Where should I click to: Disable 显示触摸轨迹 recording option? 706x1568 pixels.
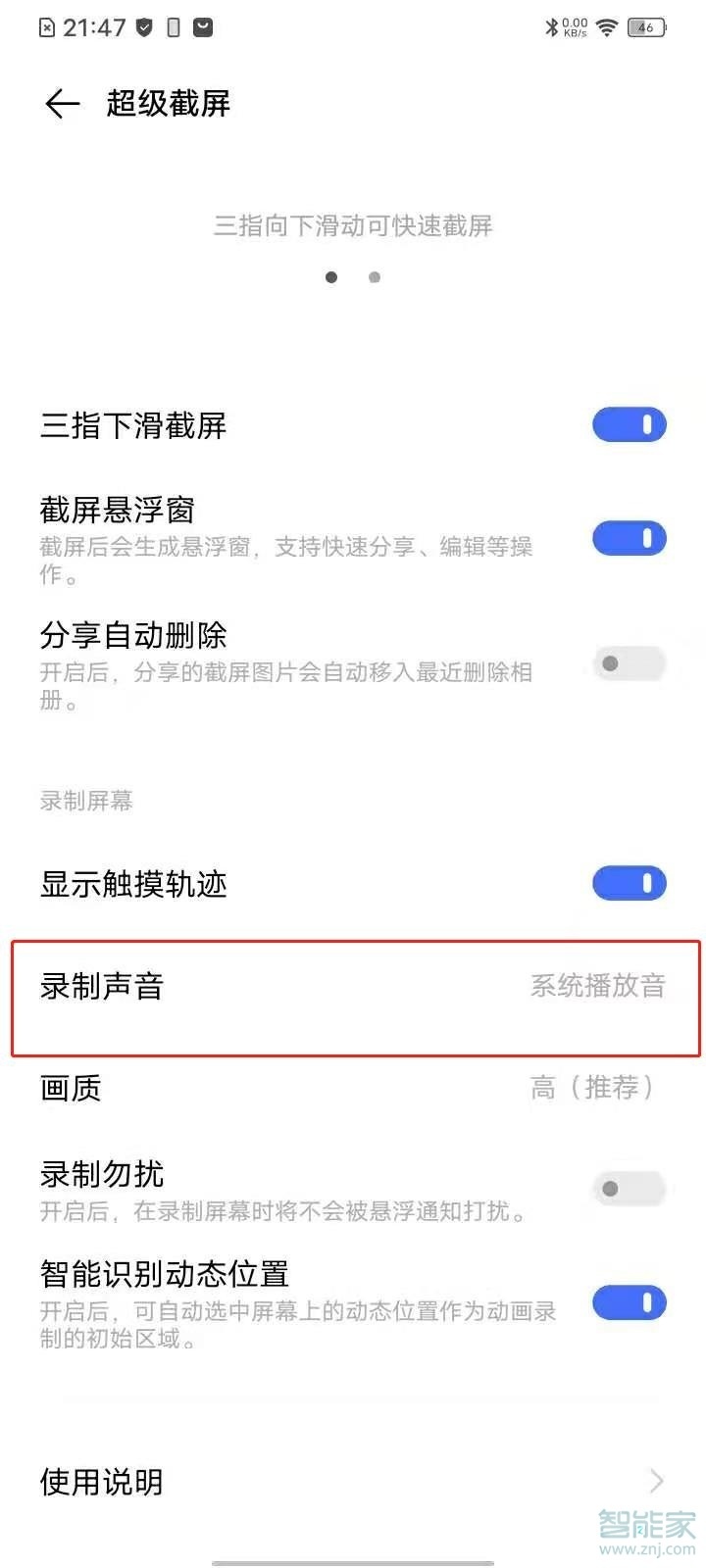coord(629,883)
